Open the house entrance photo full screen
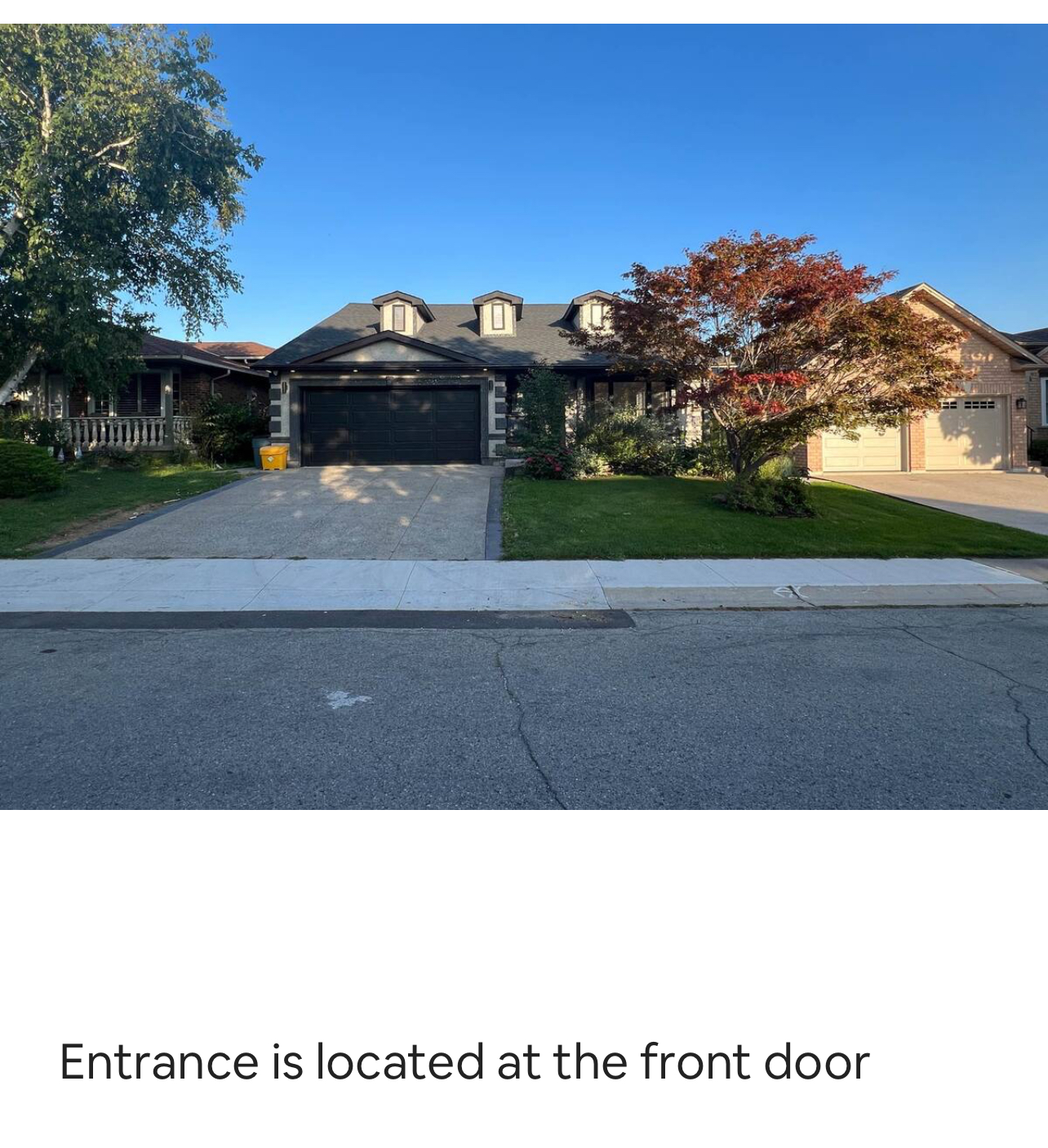1048x1148 pixels. click(524, 416)
